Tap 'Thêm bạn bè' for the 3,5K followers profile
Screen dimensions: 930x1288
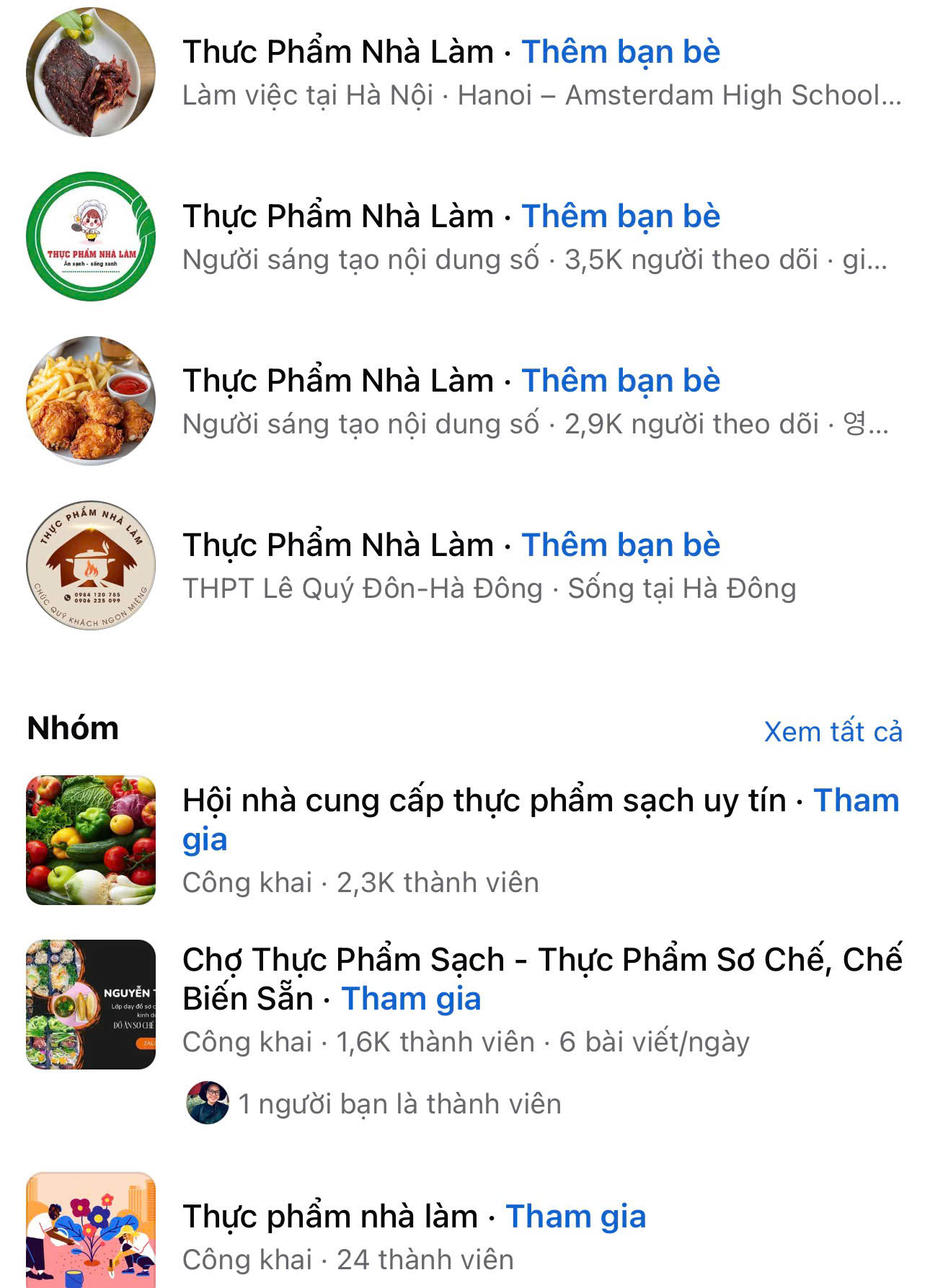point(621,216)
